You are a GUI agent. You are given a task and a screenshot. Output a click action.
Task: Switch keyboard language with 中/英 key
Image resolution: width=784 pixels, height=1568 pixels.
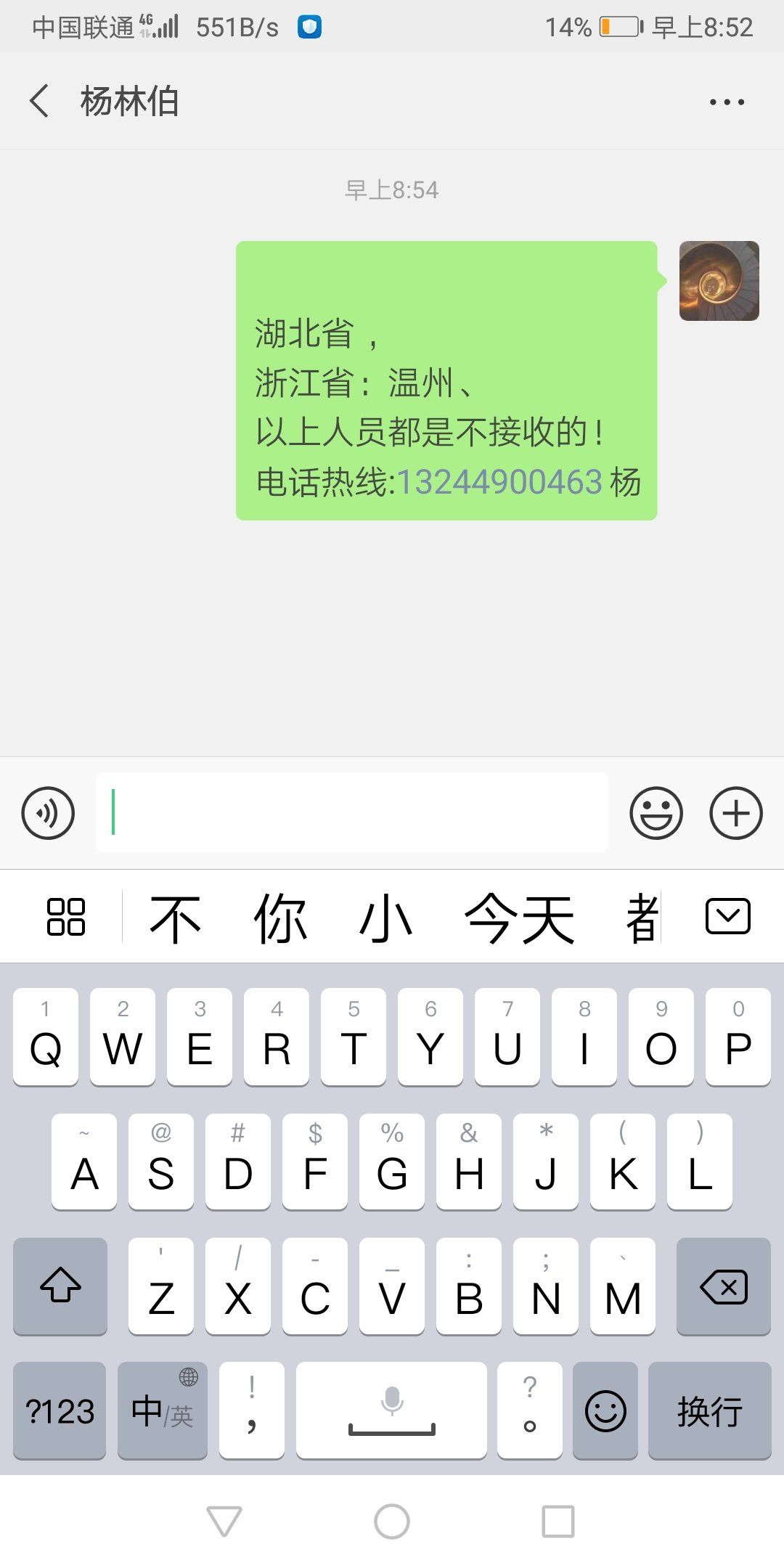(x=163, y=1410)
